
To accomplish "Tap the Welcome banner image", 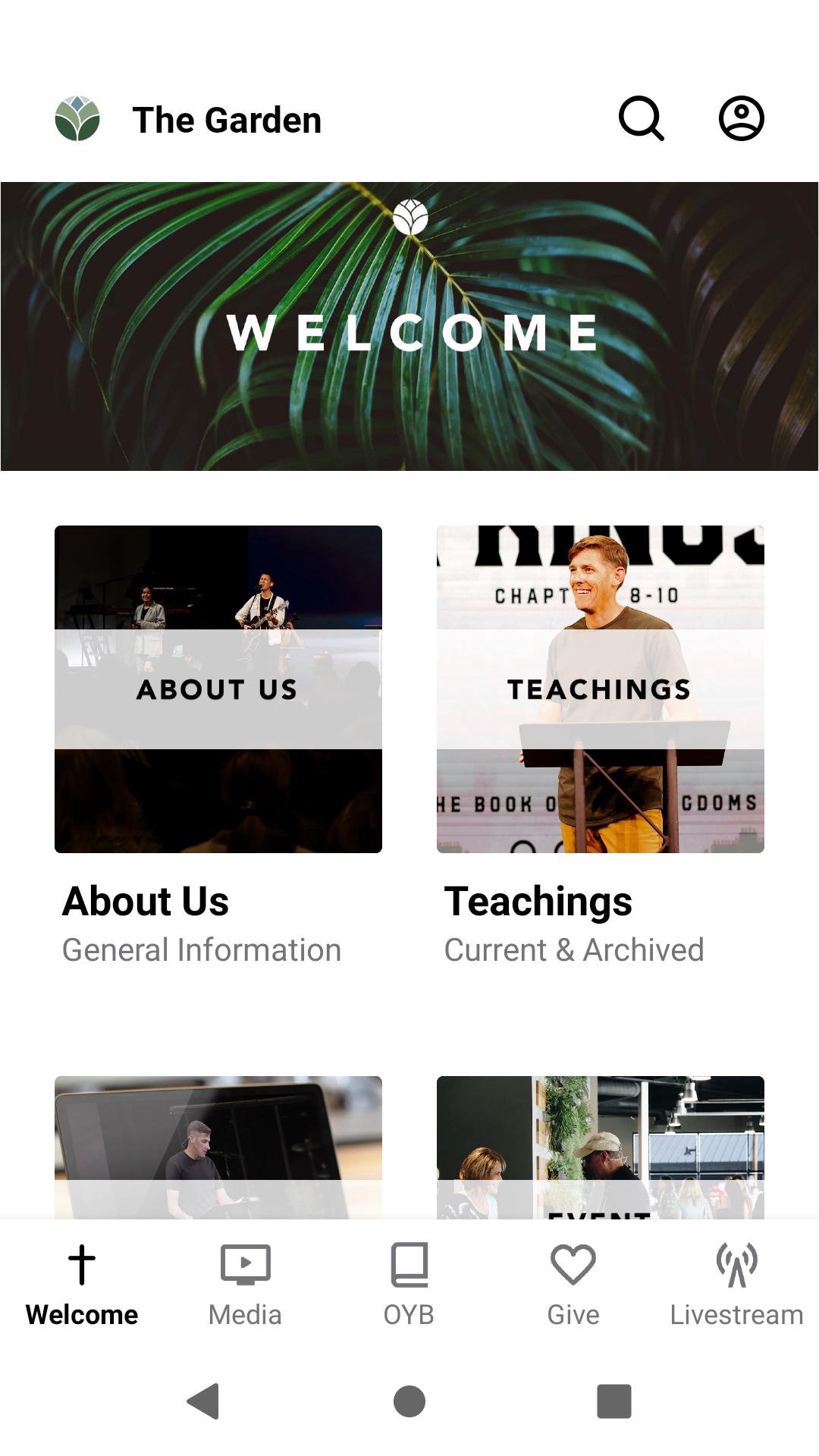I will click(x=409, y=326).
